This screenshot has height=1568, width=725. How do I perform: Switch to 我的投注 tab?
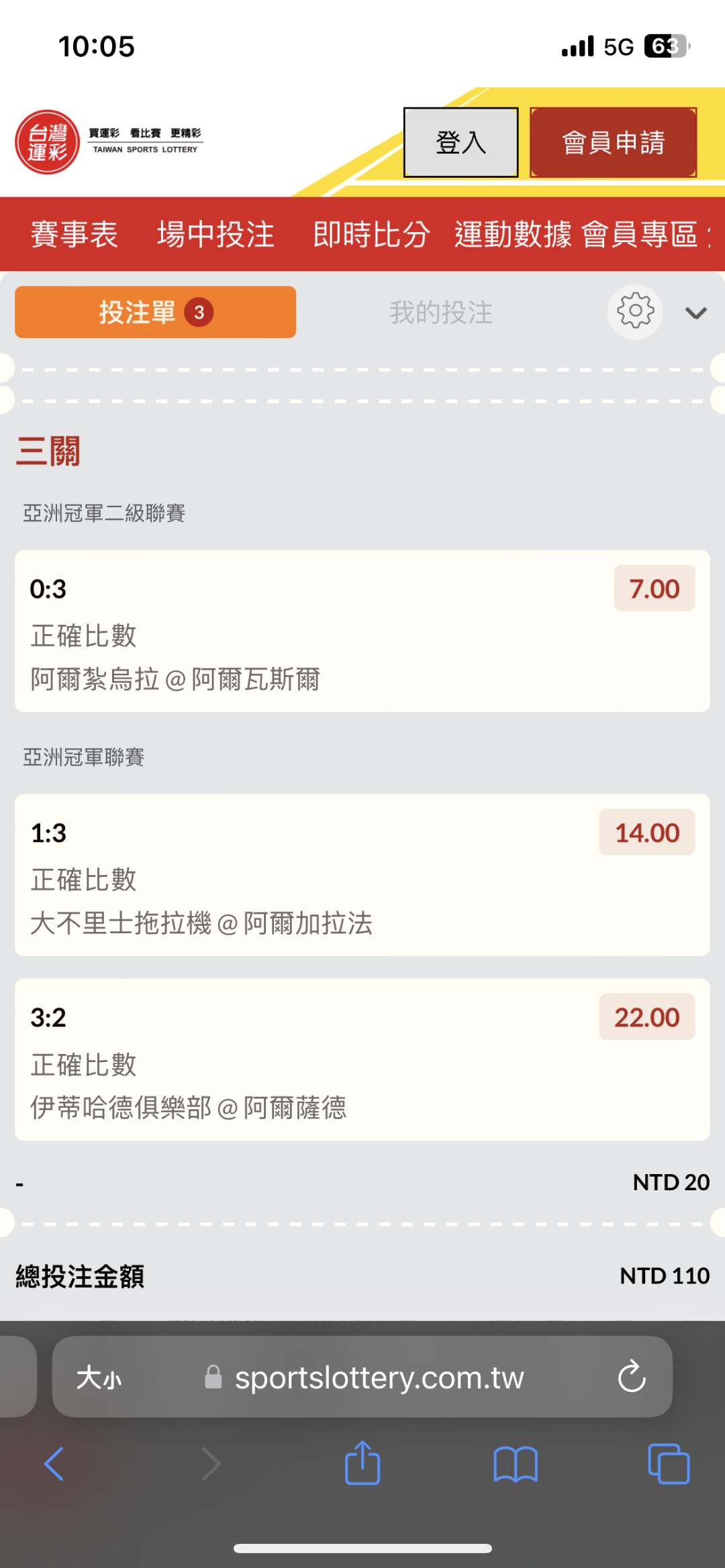441,312
